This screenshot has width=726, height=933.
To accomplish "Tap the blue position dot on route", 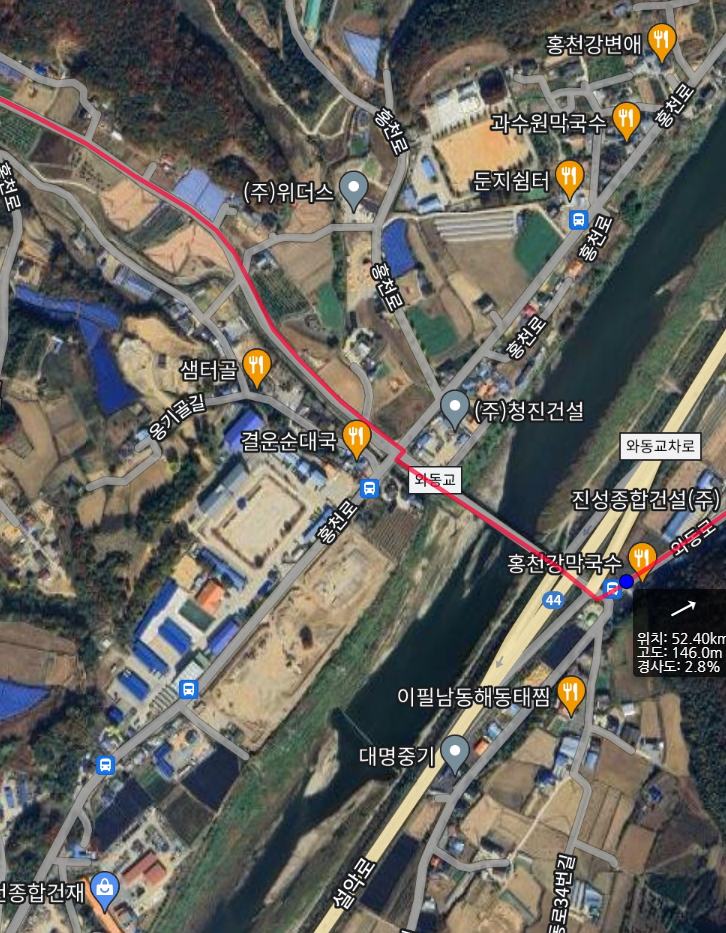I will pos(626,581).
